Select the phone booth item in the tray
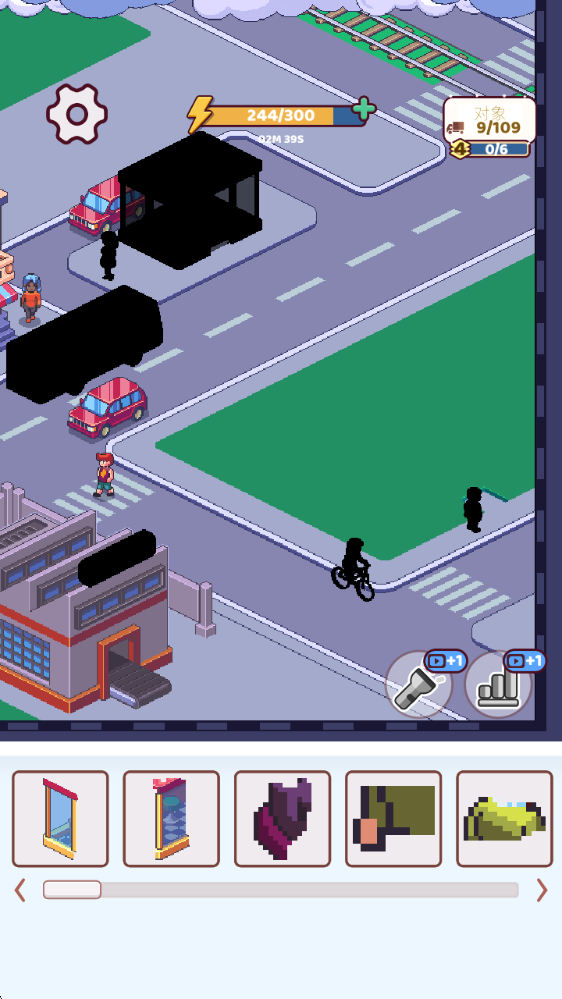This screenshot has width=562, height=999. [171, 819]
